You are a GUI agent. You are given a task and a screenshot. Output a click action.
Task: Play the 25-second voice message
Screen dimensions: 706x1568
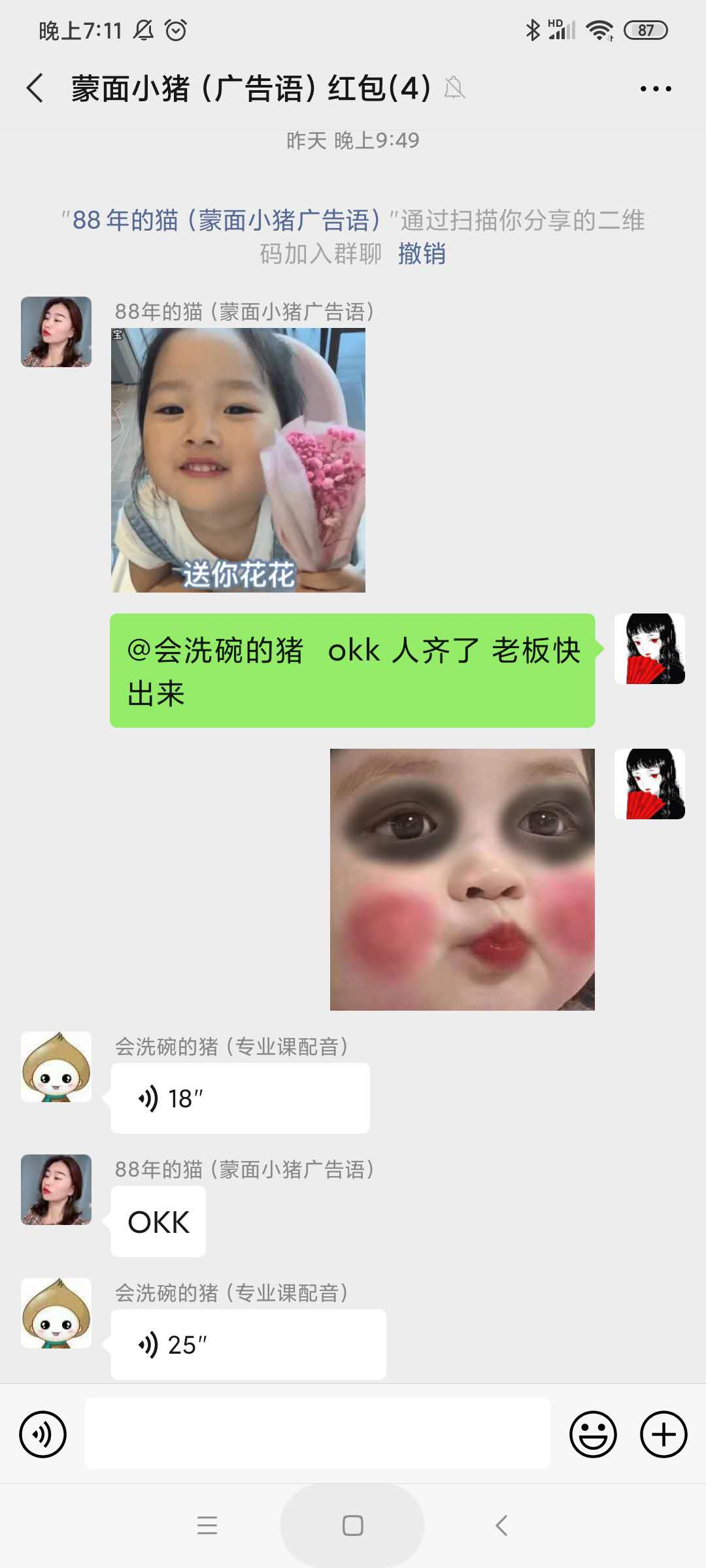pos(248,1345)
